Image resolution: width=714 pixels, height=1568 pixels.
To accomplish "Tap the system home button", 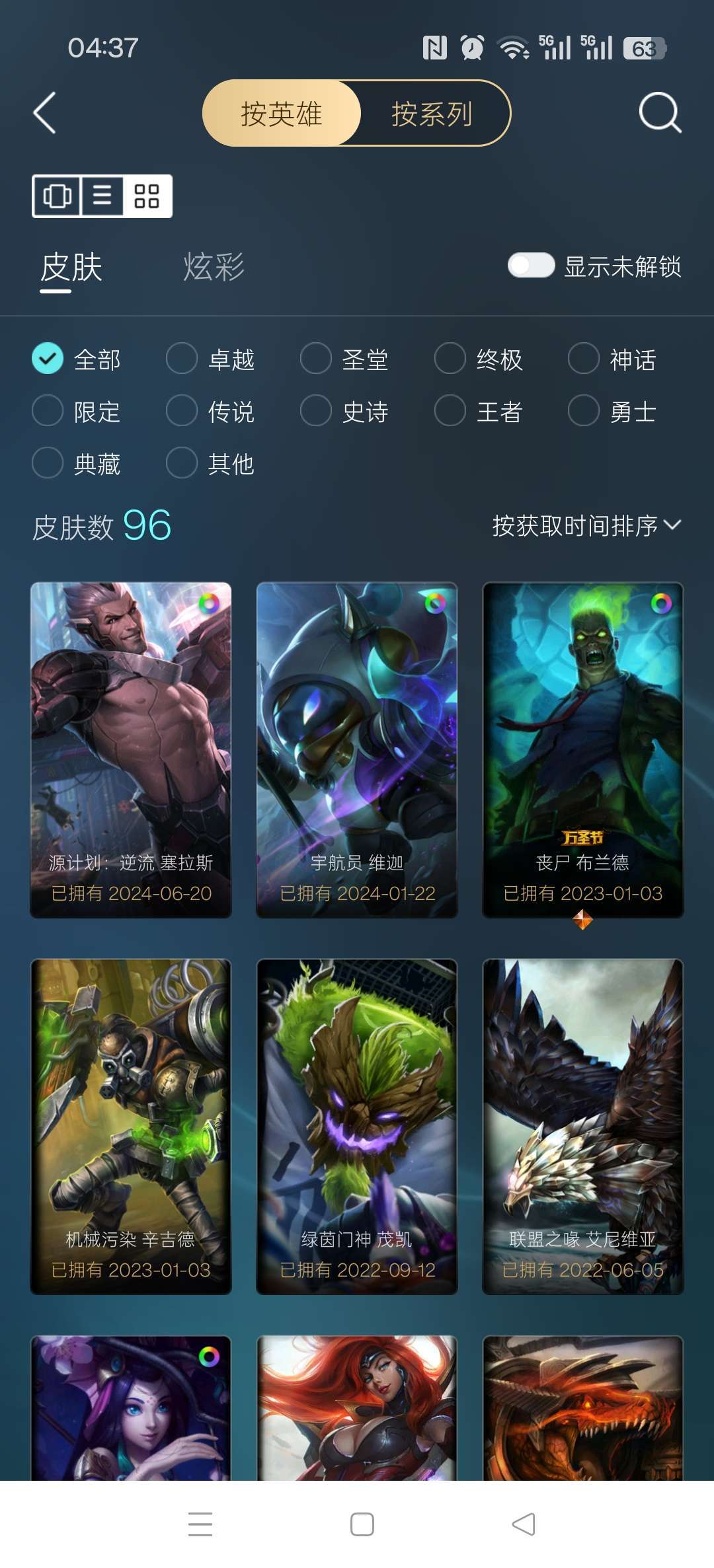I will (x=362, y=1524).
